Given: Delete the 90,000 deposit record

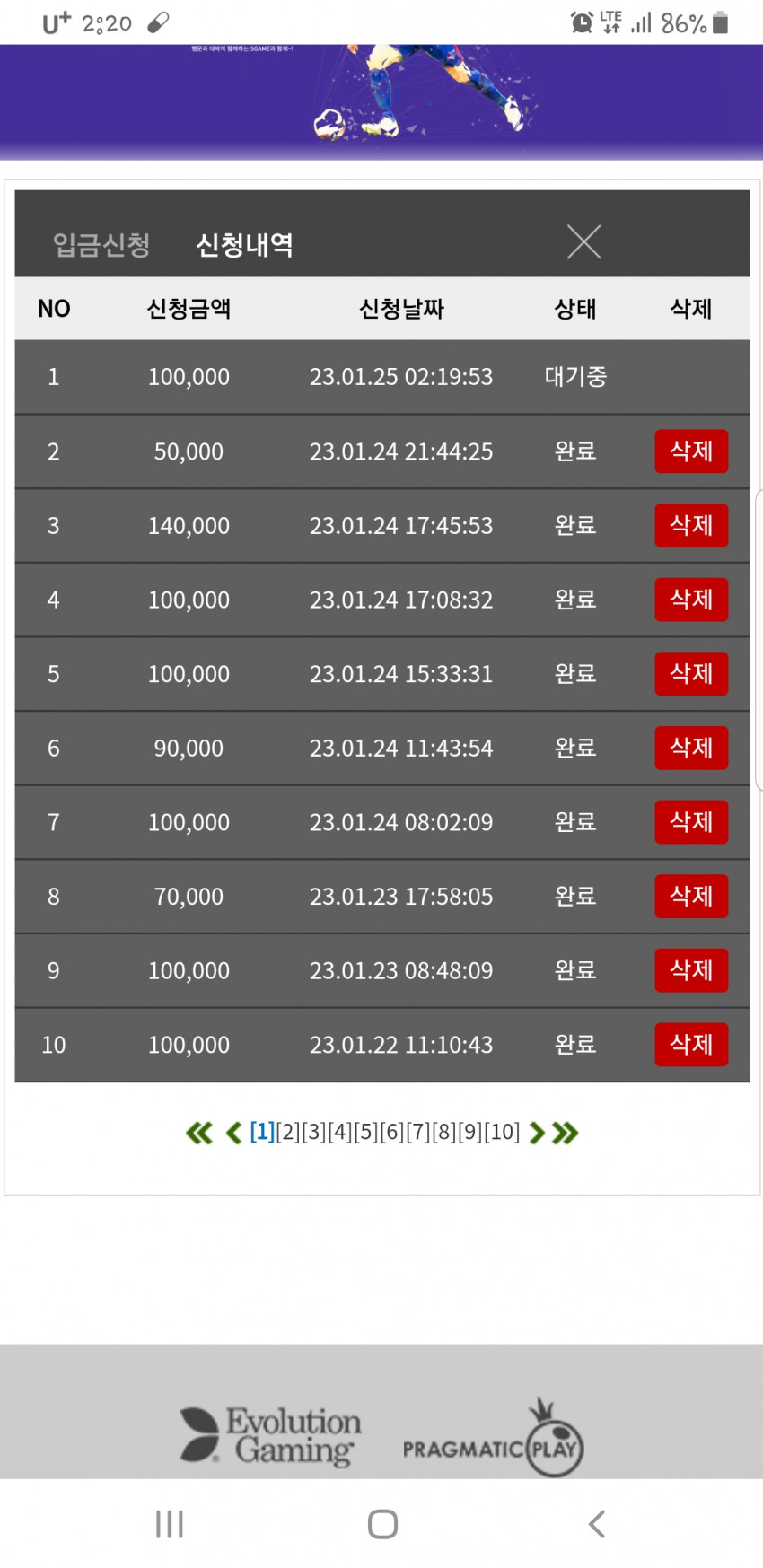Looking at the screenshot, I should (x=691, y=748).
